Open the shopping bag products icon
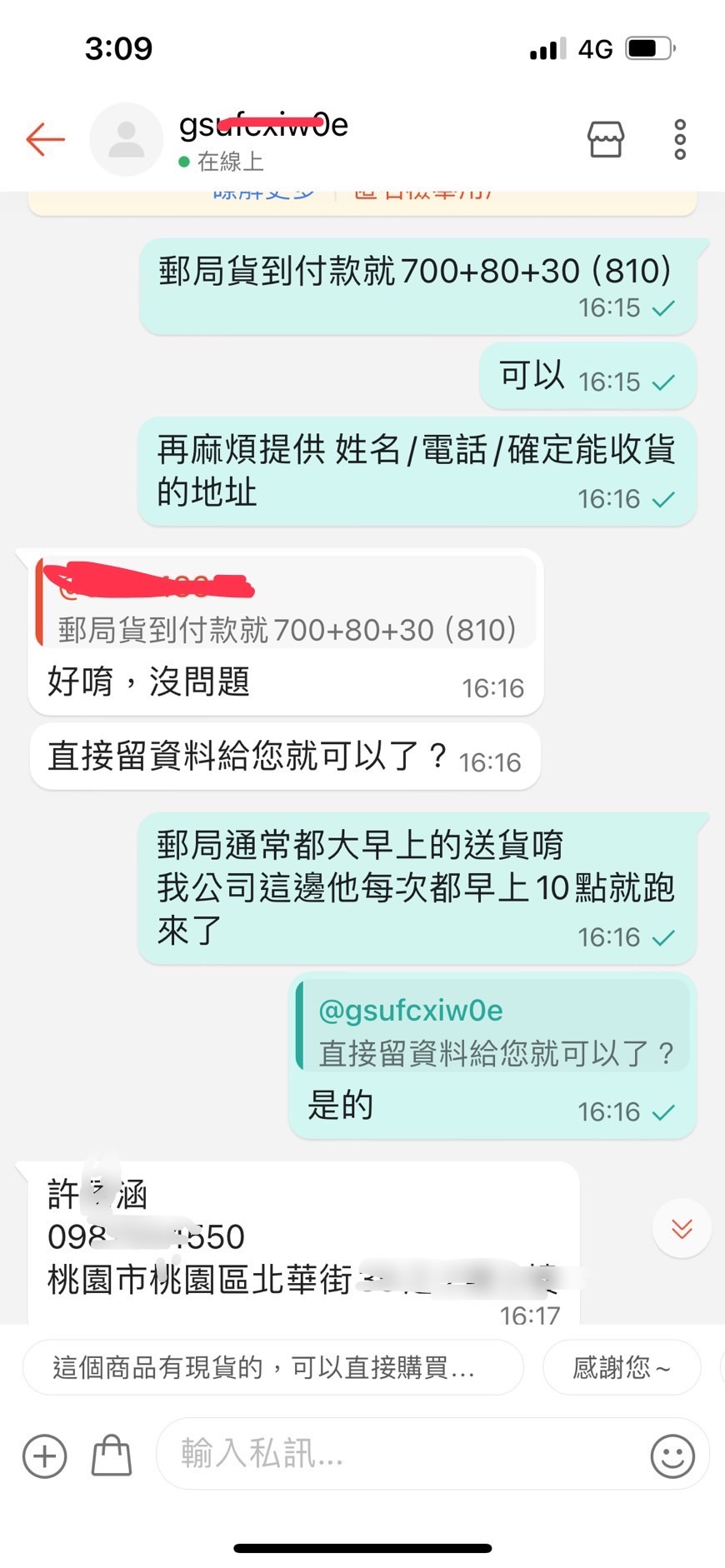 tap(112, 1456)
